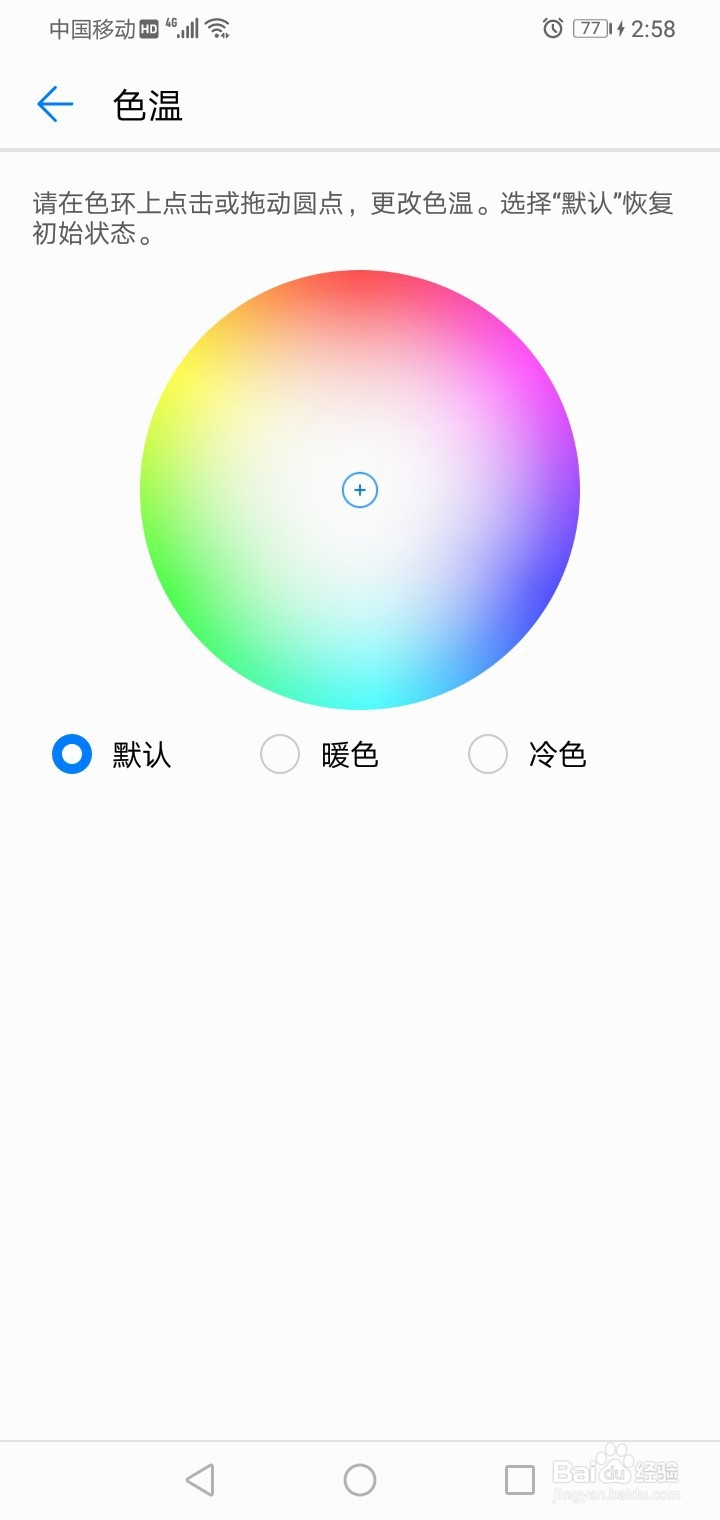This screenshot has width=720, height=1520.
Task: Tap the cellular signal bars icon
Action: tap(189, 29)
